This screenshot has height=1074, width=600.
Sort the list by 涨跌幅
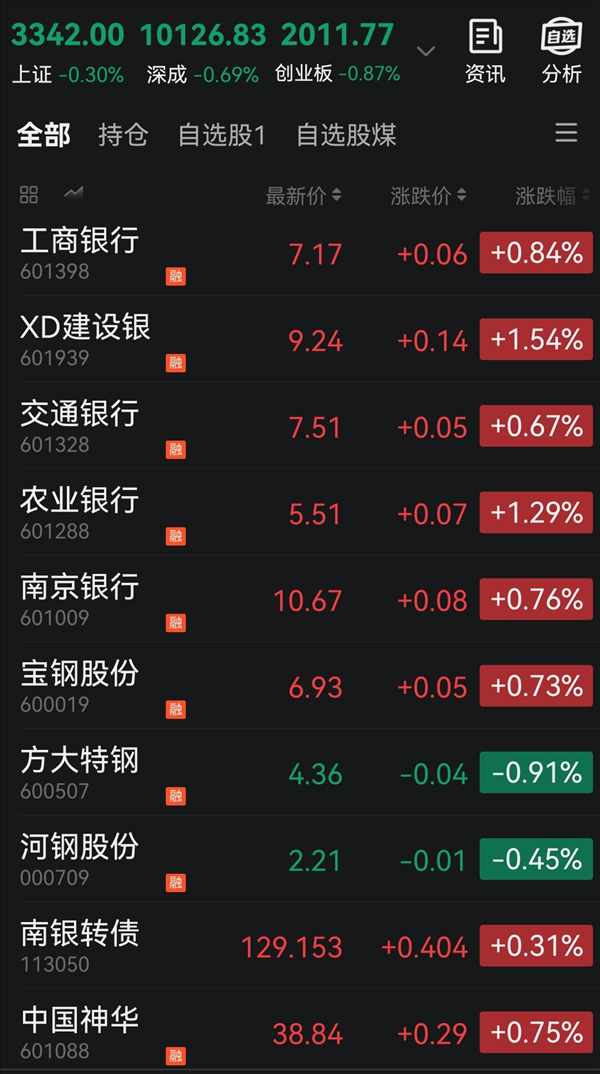click(x=553, y=196)
